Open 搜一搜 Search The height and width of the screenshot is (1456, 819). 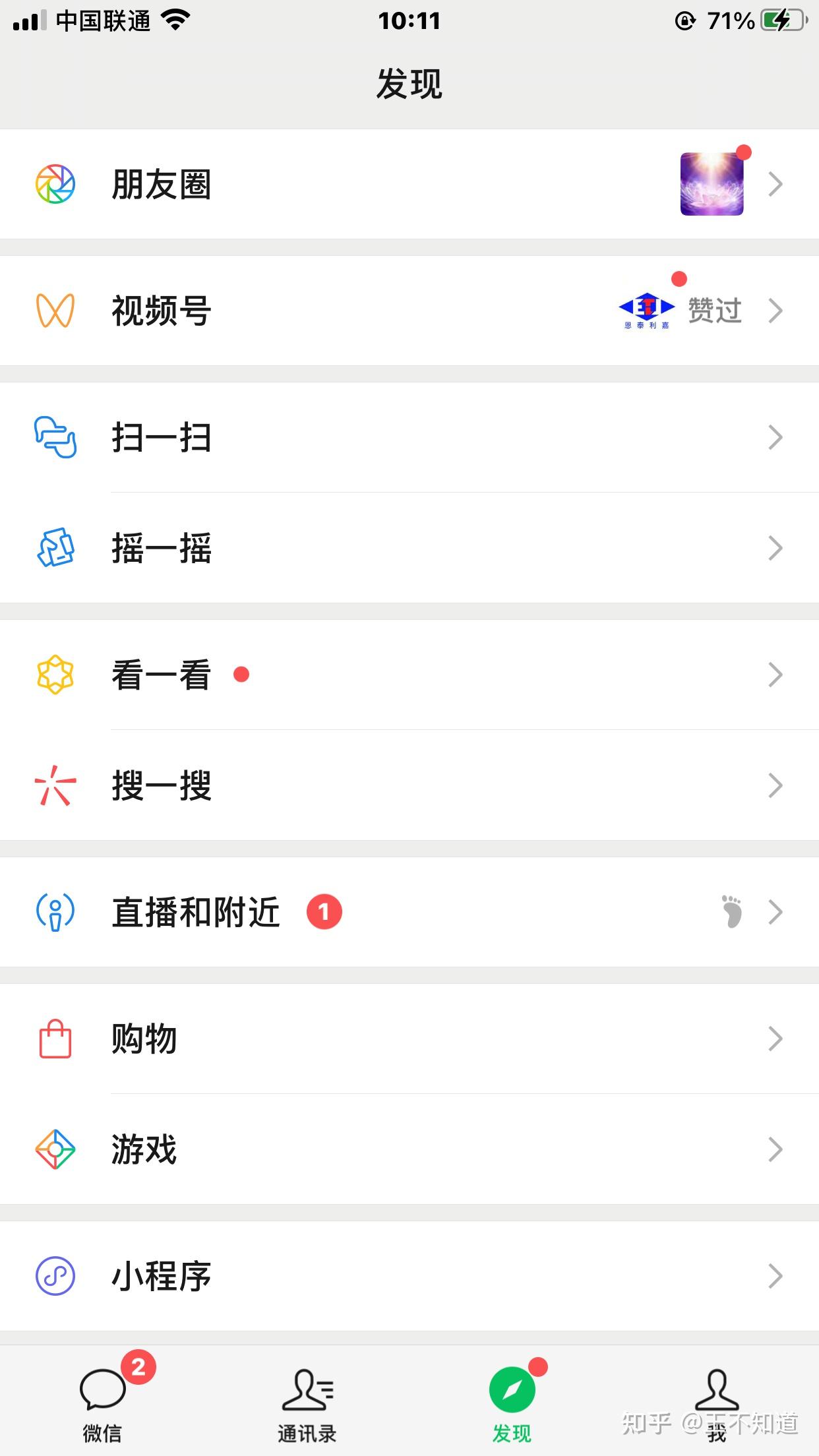[x=162, y=785]
